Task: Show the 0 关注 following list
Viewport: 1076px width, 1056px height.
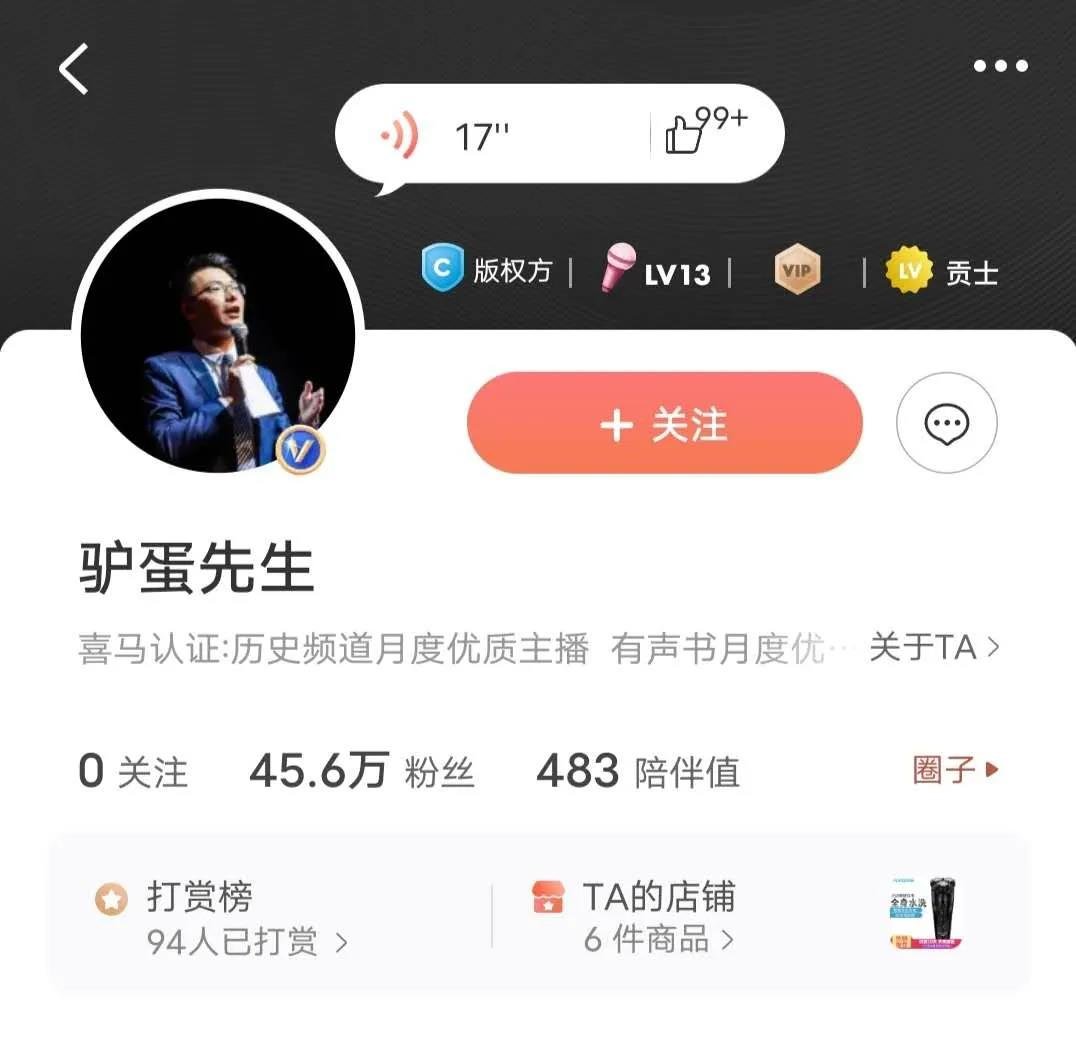Action: 133,772
